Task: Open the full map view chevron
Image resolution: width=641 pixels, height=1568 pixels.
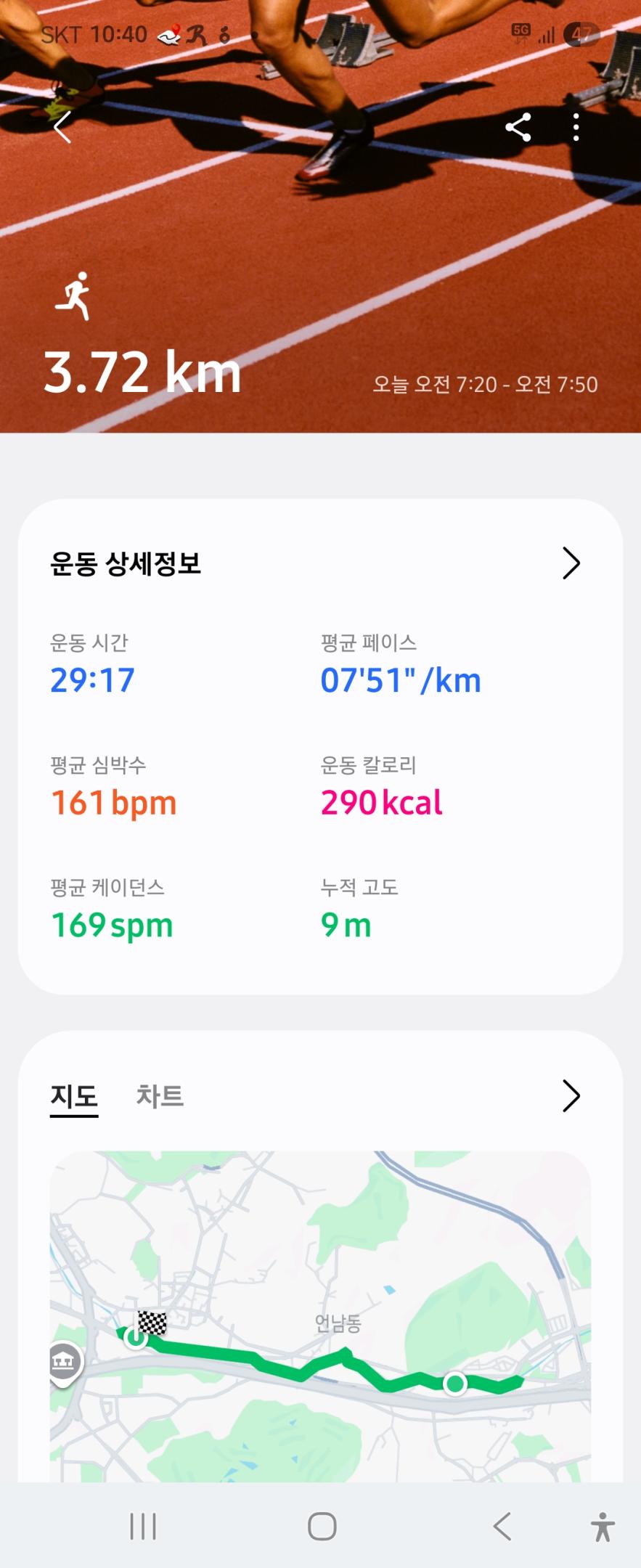Action: (571, 1095)
